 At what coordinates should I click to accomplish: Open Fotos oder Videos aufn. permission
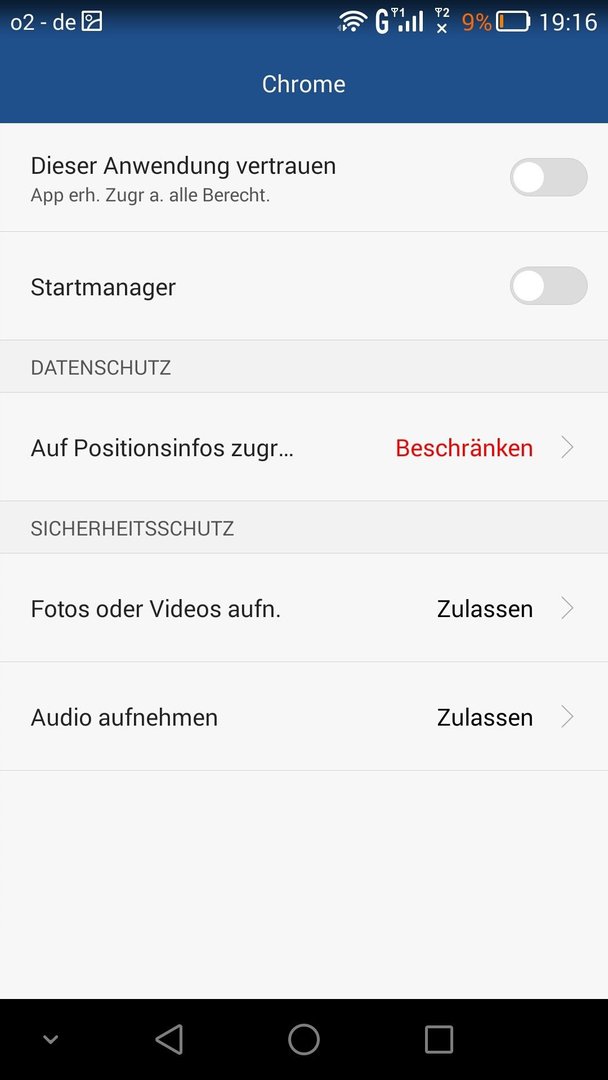click(x=304, y=608)
